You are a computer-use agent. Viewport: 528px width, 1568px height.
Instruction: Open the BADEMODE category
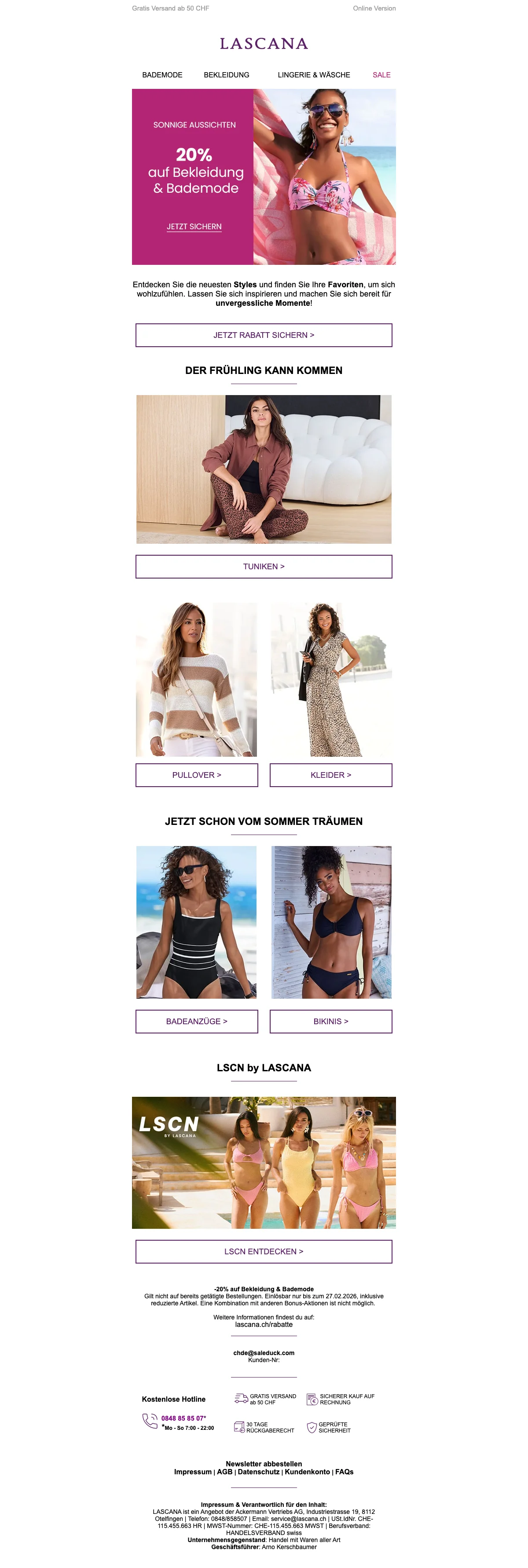(x=162, y=75)
